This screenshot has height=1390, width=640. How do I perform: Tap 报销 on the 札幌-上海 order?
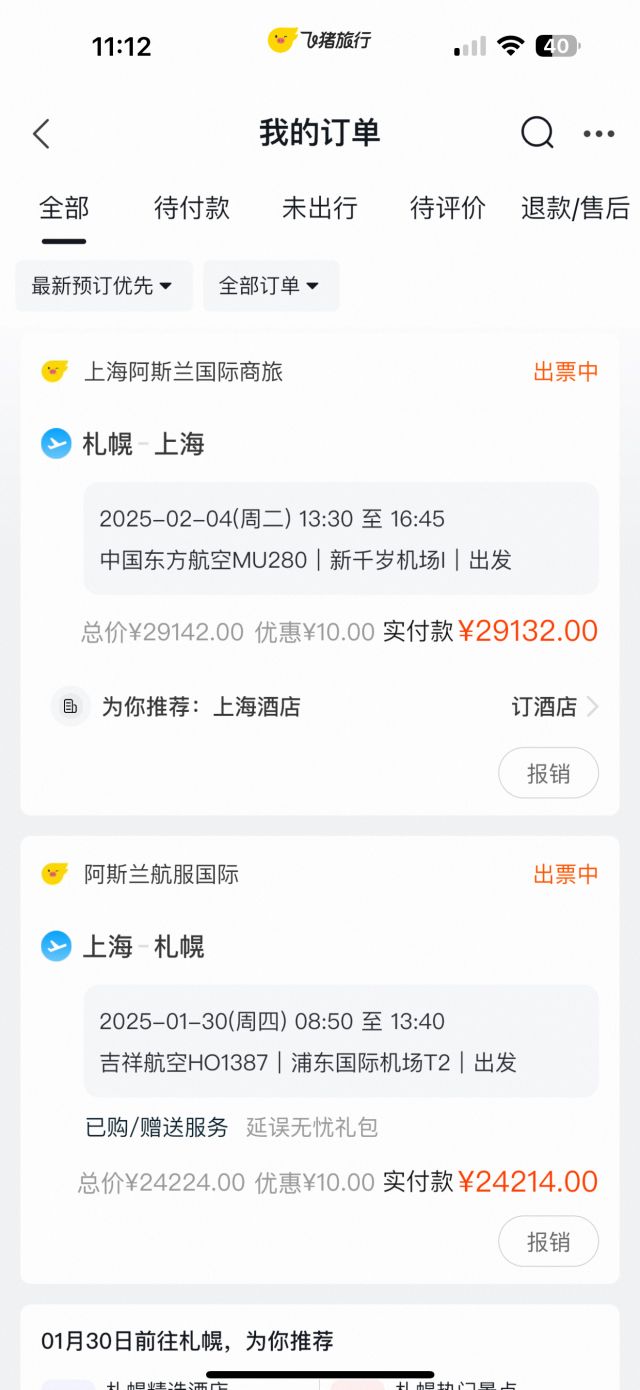tap(548, 773)
